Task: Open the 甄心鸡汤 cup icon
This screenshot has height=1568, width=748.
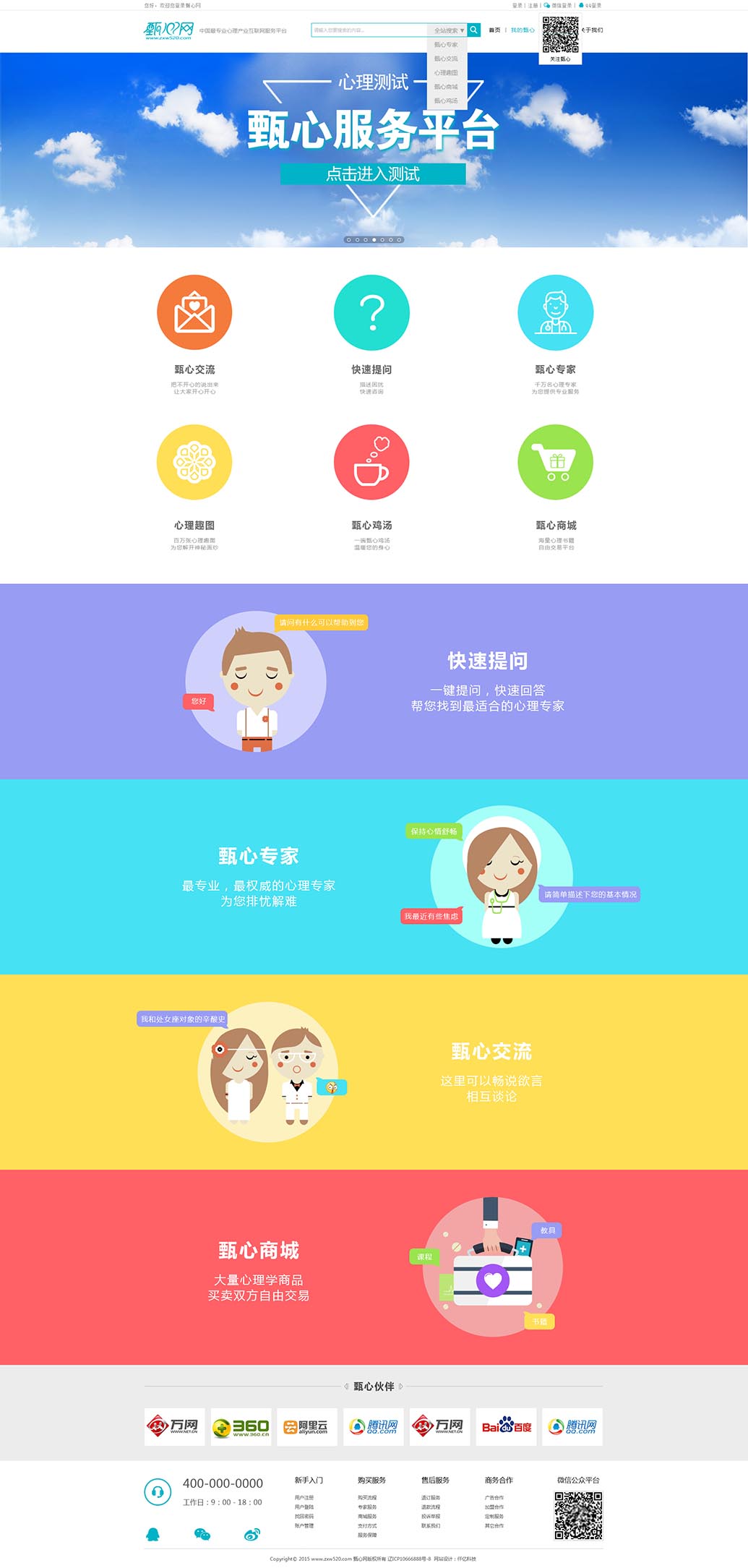Action: click(371, 462)
